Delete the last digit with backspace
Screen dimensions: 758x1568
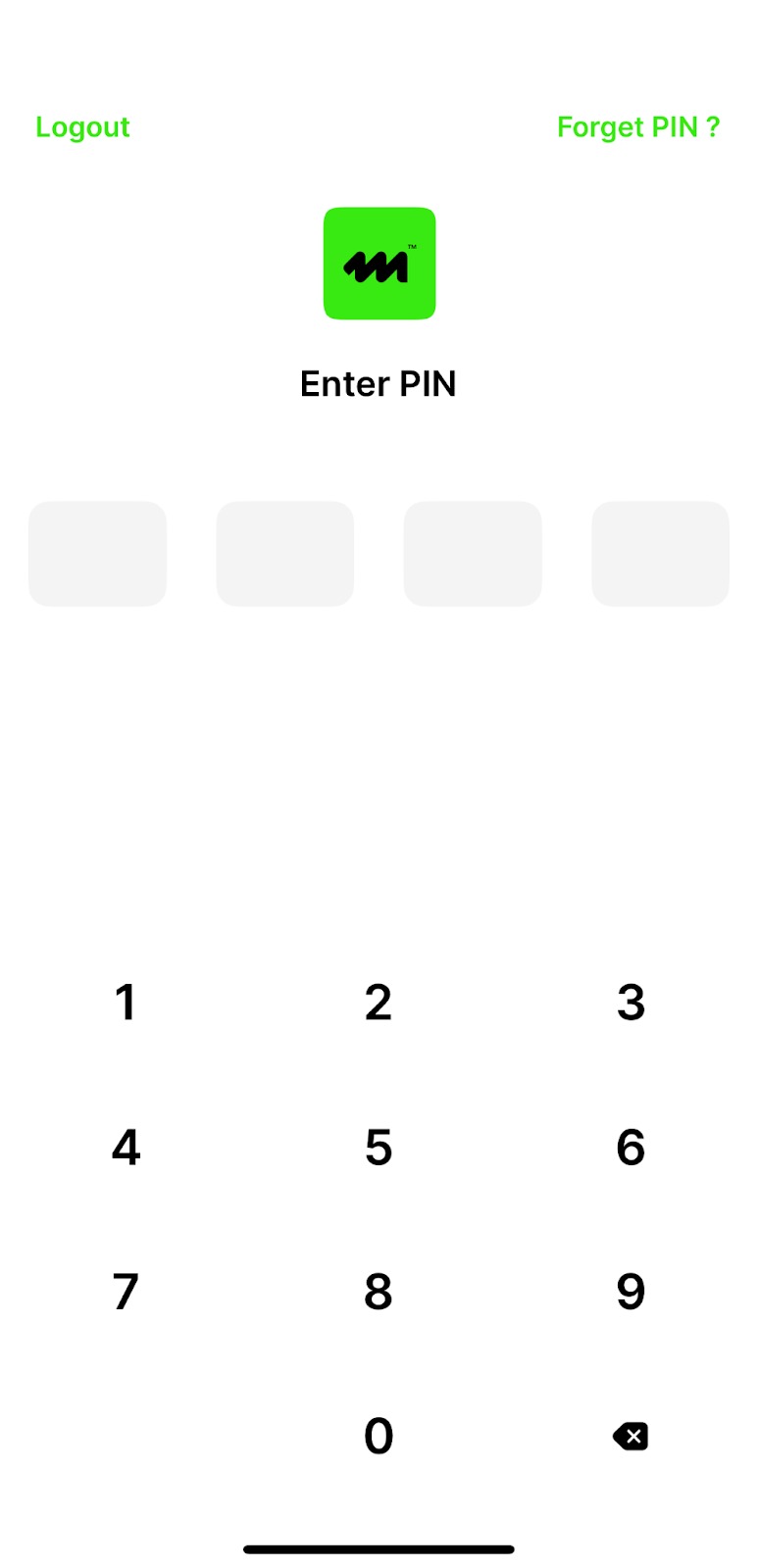[631, 1437]
